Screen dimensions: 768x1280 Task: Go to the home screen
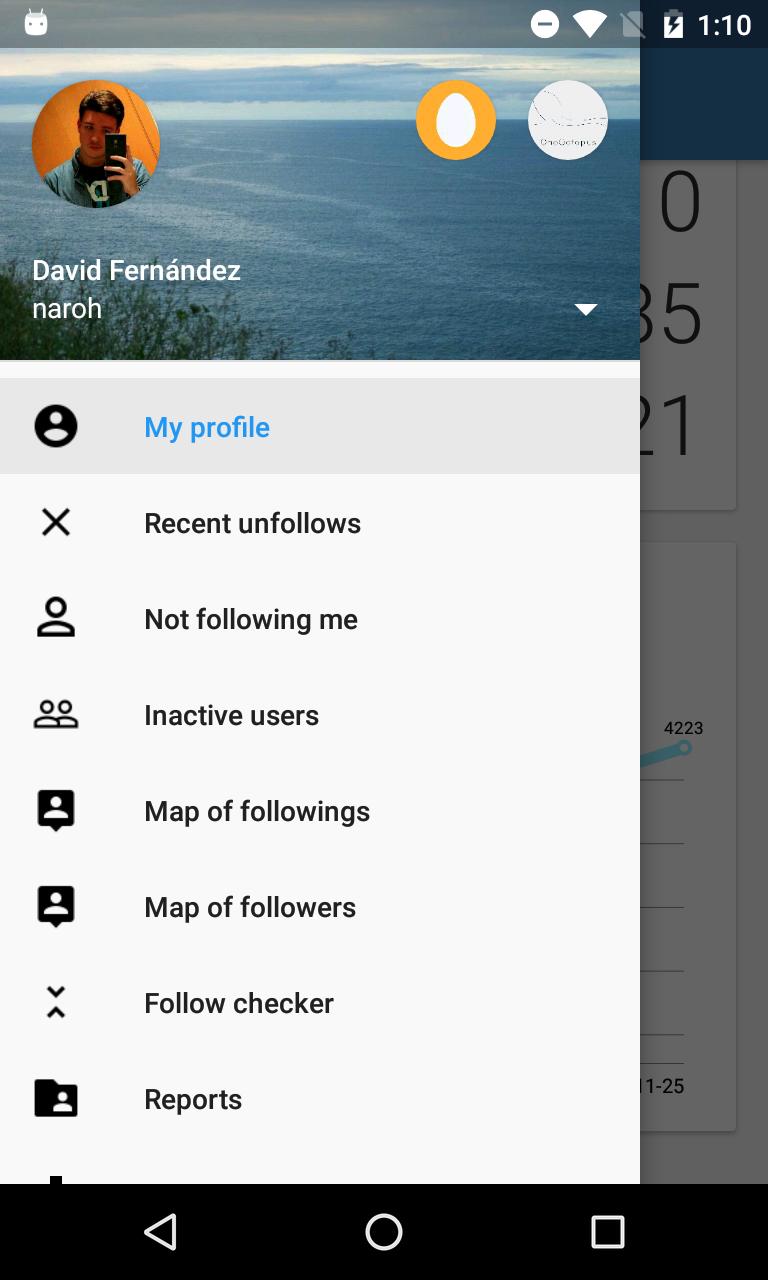click(x=384, y=1232)
